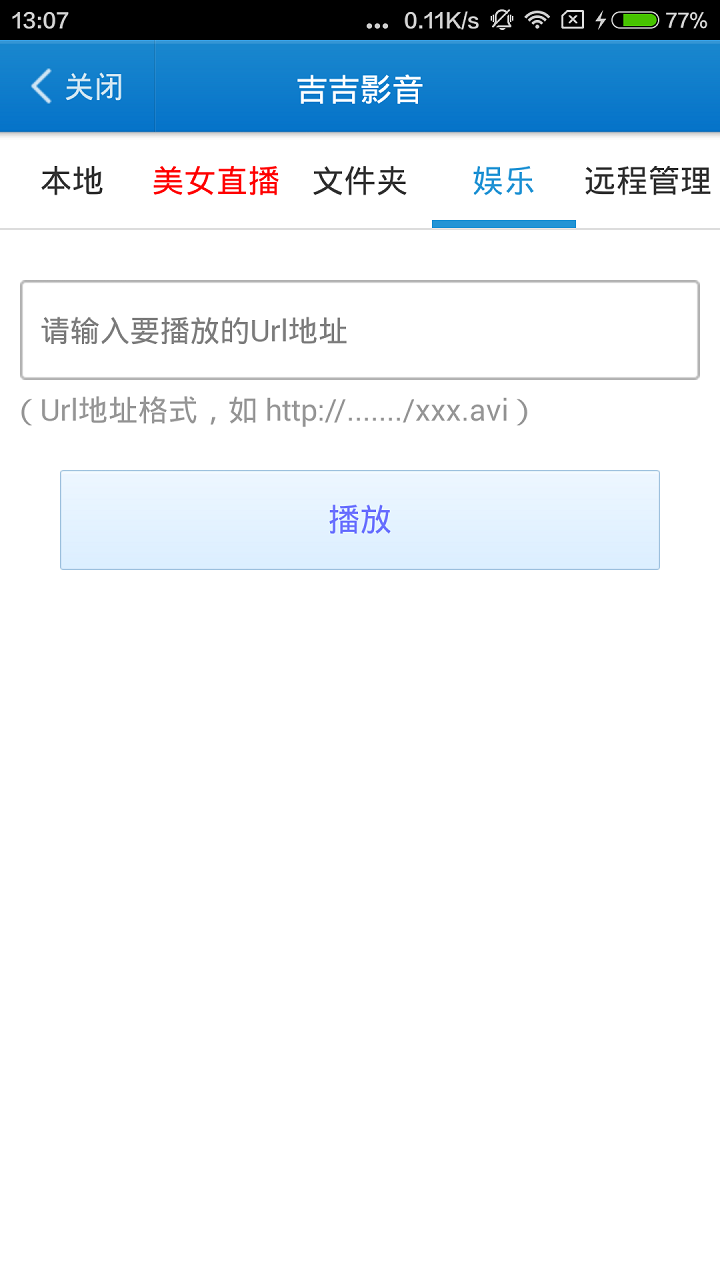
Task: Switch to the 娱乐 tab
Action: 503,182
